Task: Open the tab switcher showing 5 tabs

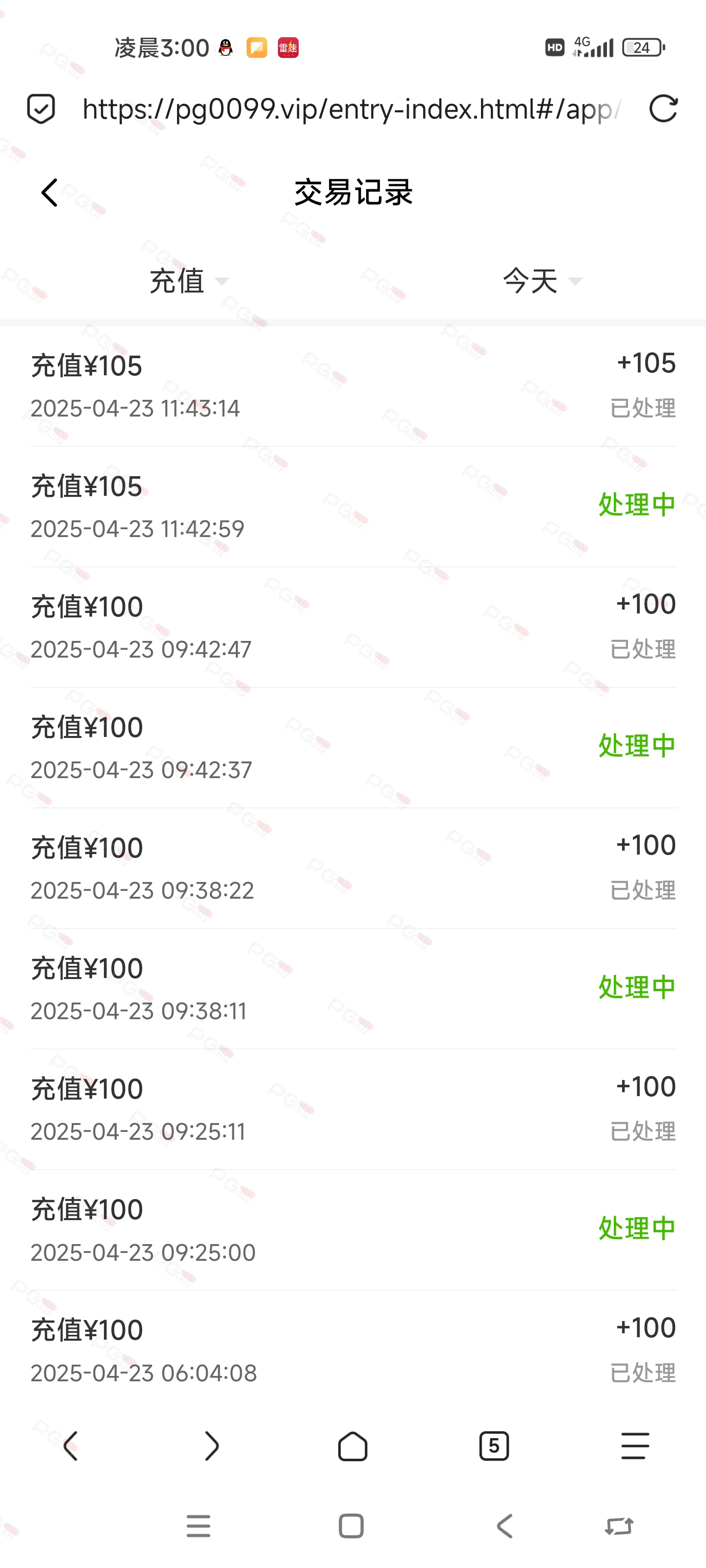Action: 494,1445
